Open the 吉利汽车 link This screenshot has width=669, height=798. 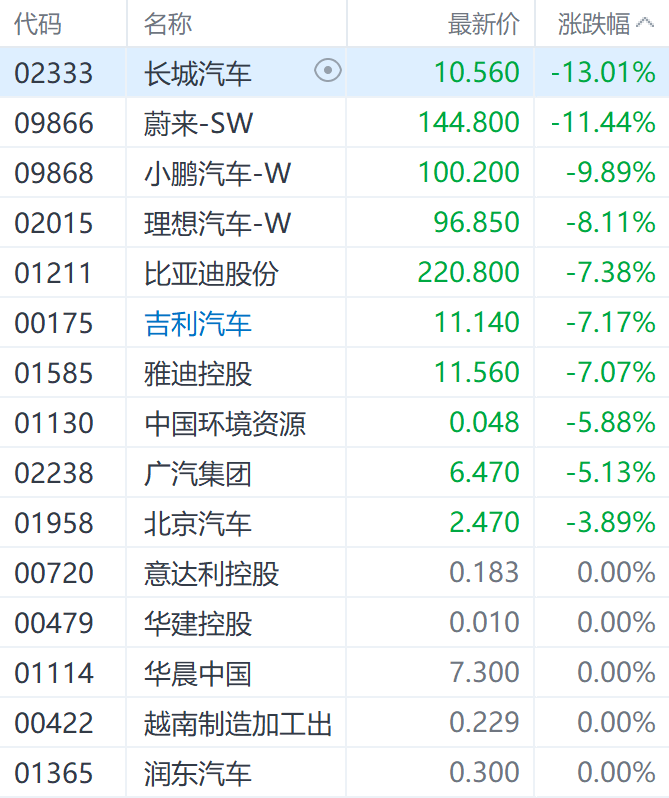(x=198, y=323)
